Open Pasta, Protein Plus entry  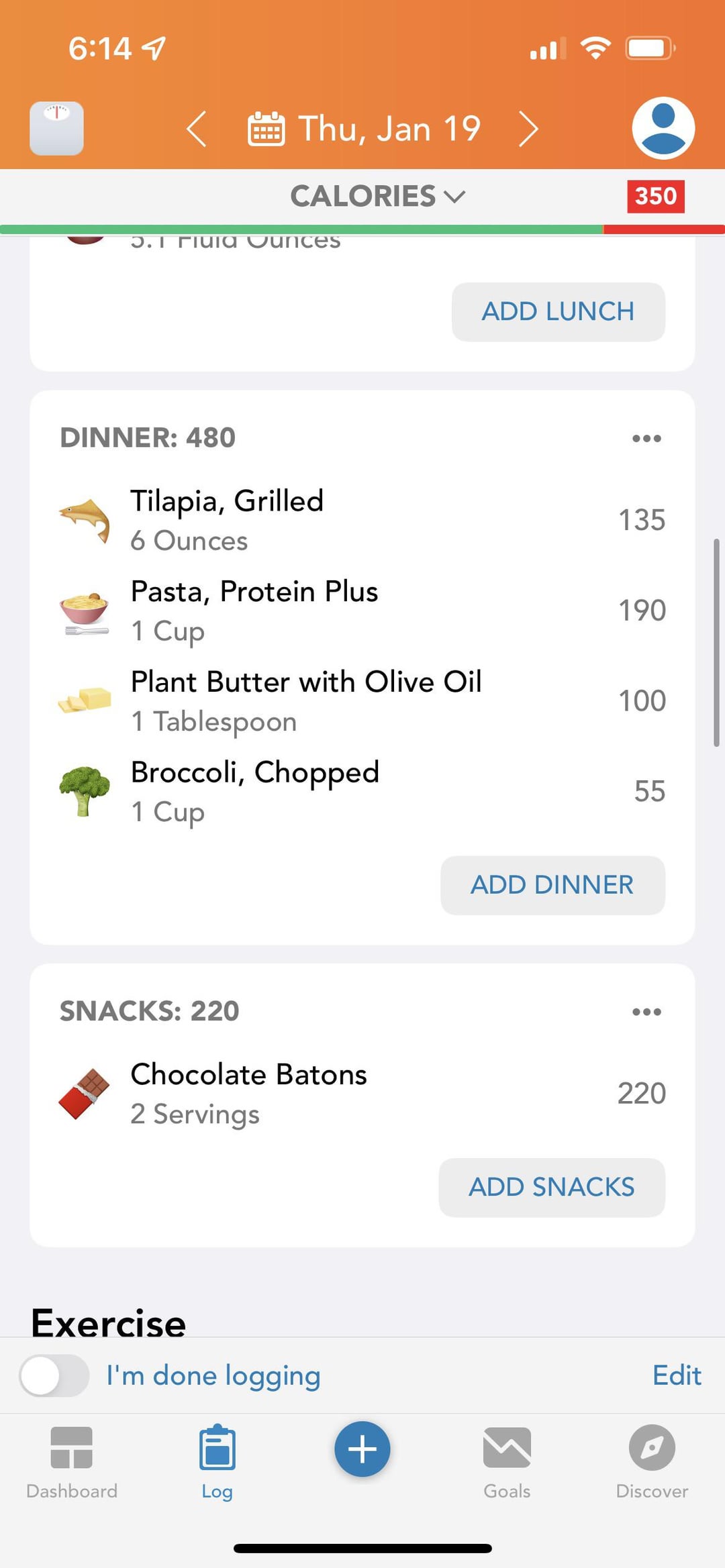(x=362, y=611)
